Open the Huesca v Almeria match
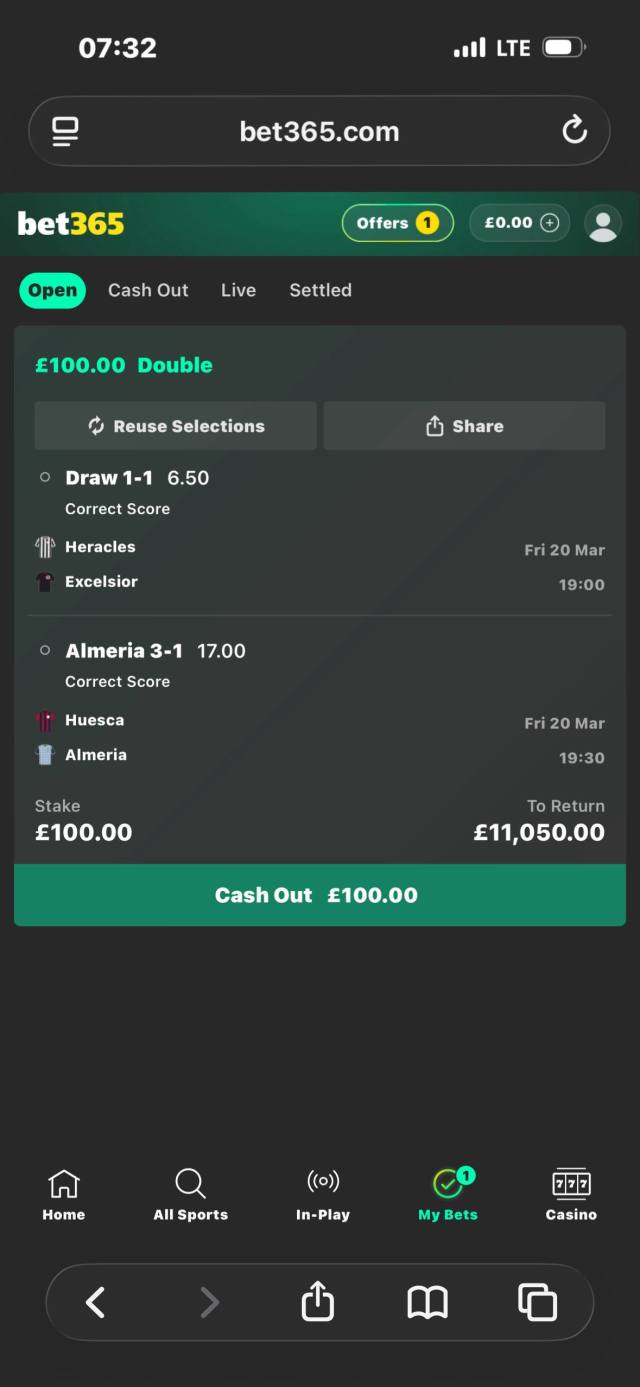 click(96, 737)
